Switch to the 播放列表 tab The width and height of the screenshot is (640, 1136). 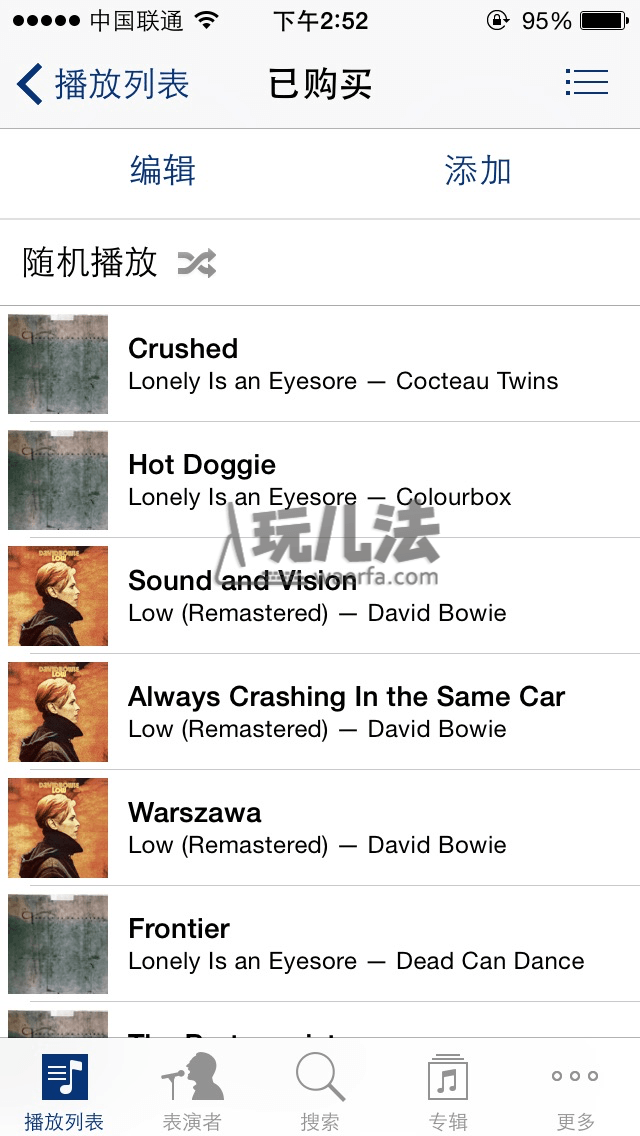click(x=64, y=1090)
